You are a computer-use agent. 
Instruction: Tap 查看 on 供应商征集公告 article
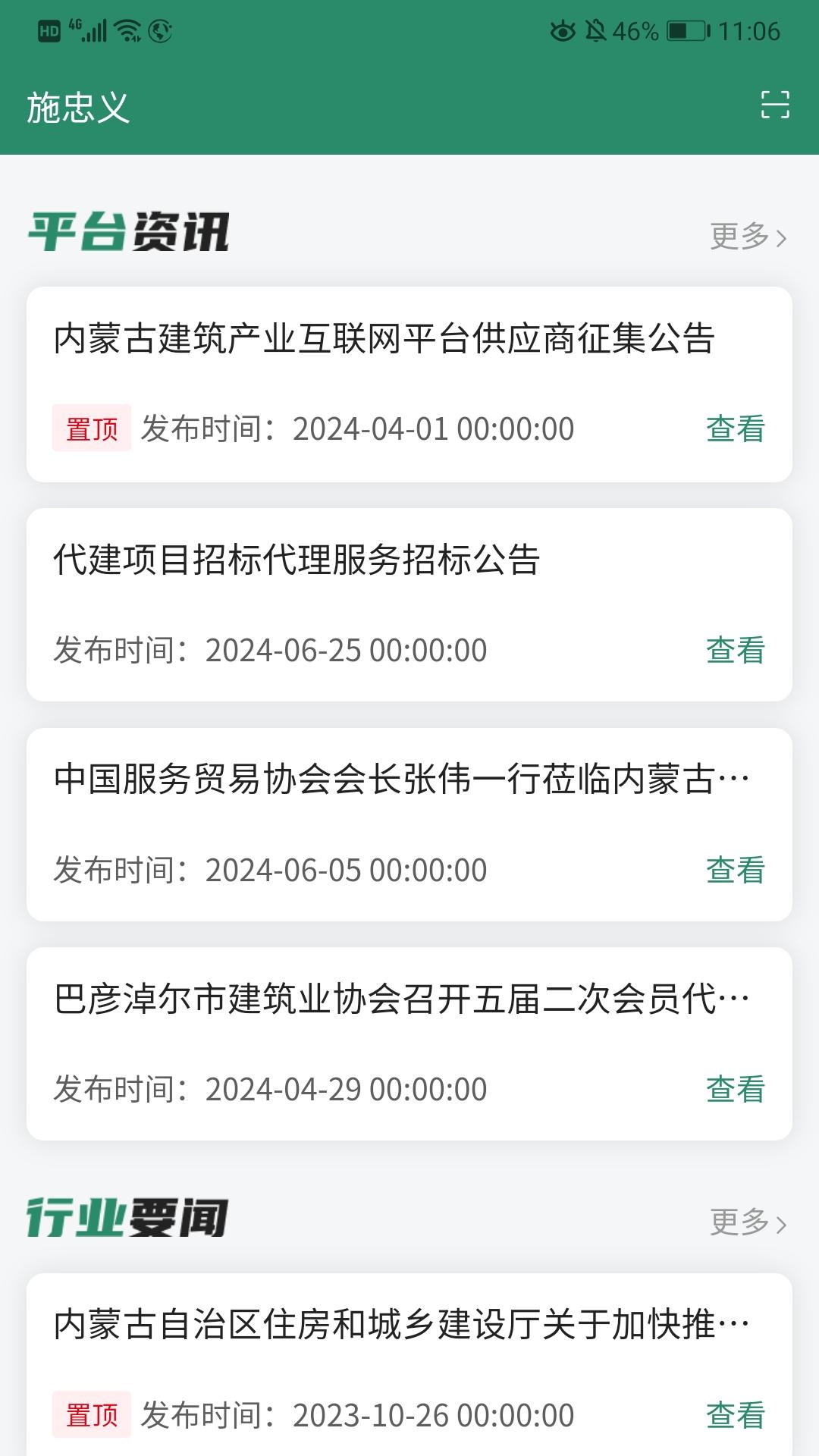pyautogui.click(x=735, y=430)
